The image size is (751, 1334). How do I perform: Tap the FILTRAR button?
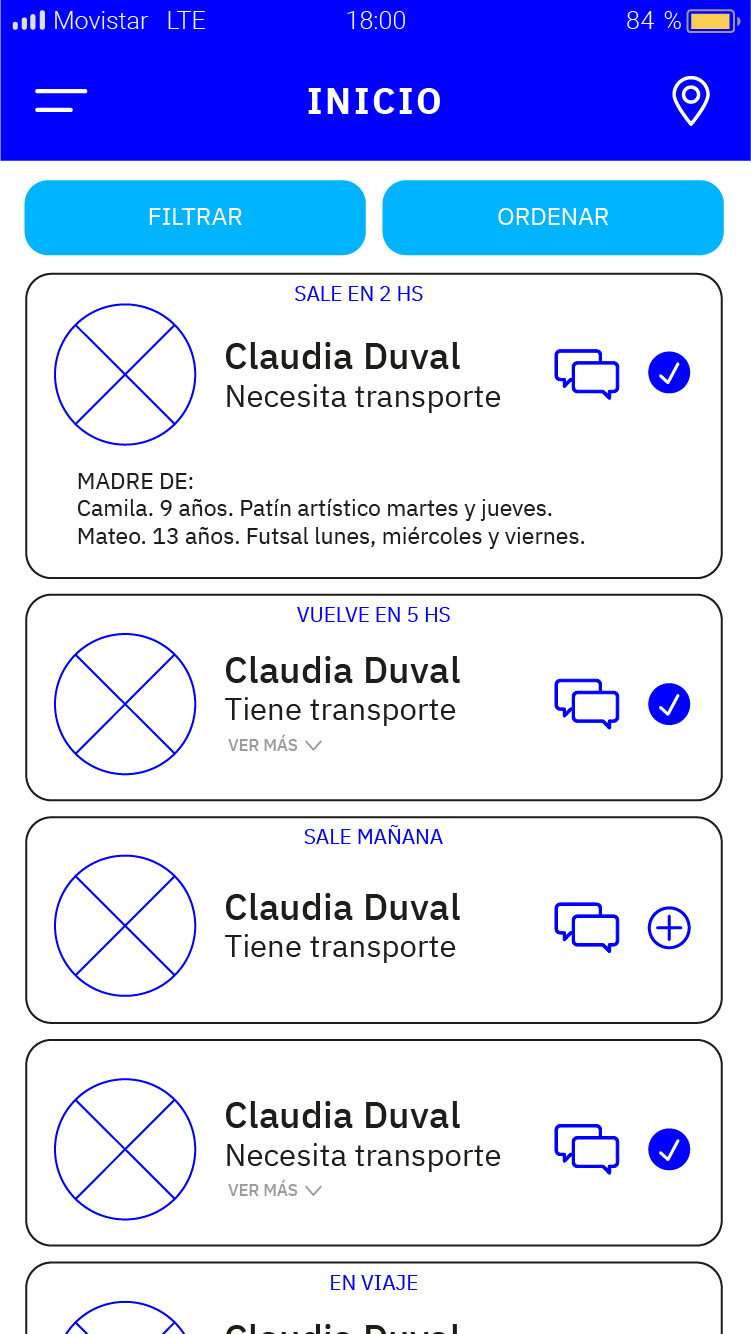[195, 217]
